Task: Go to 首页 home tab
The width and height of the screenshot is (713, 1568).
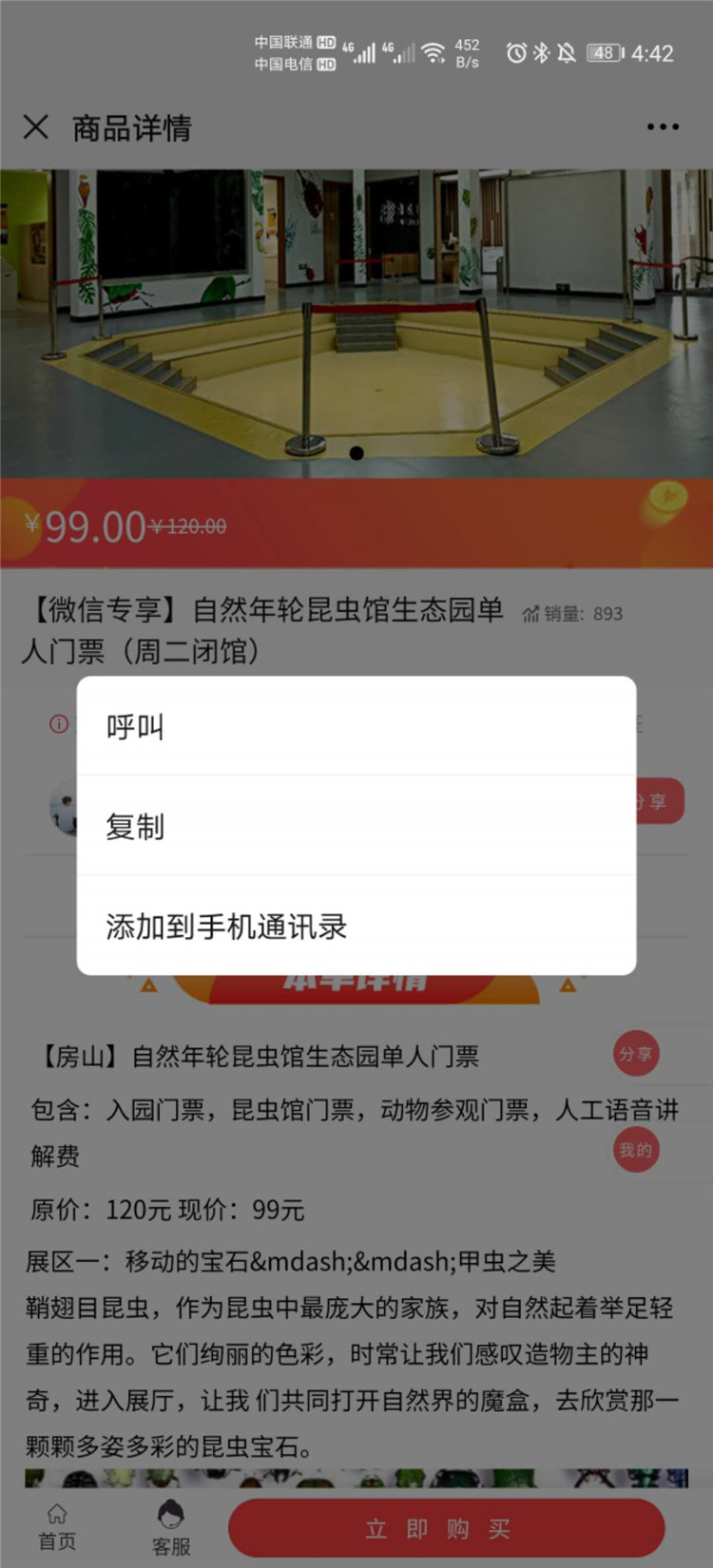Action: pyautogui.click(x=57, y=1526)
